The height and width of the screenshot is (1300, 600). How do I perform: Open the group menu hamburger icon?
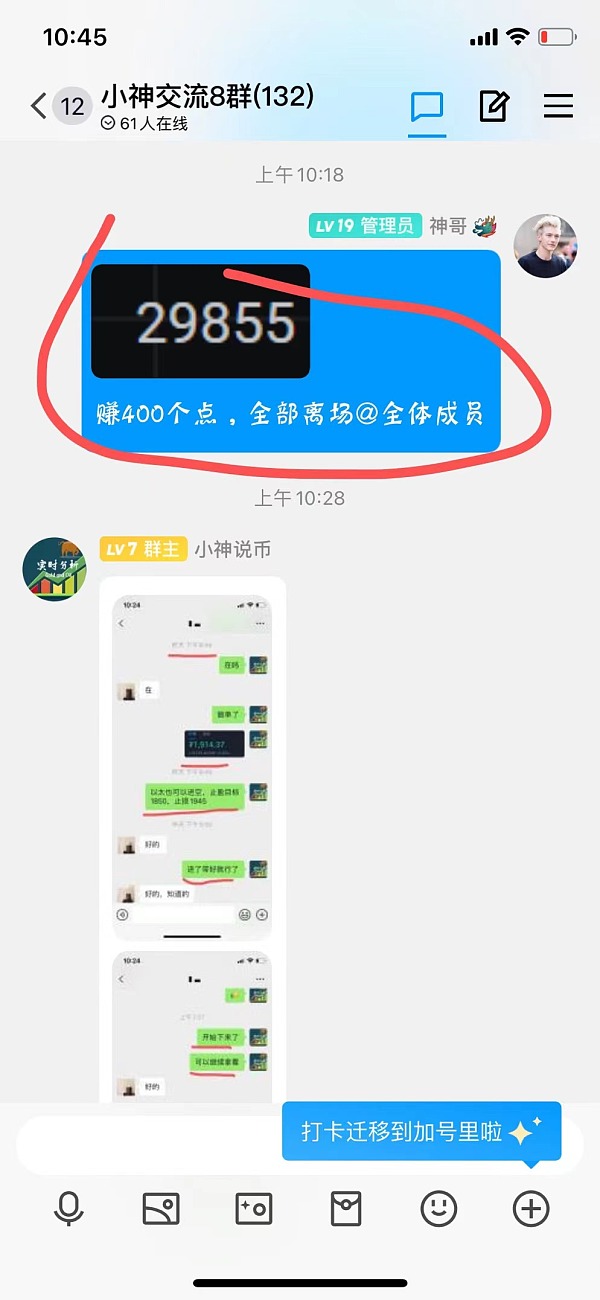coord(557,106)
